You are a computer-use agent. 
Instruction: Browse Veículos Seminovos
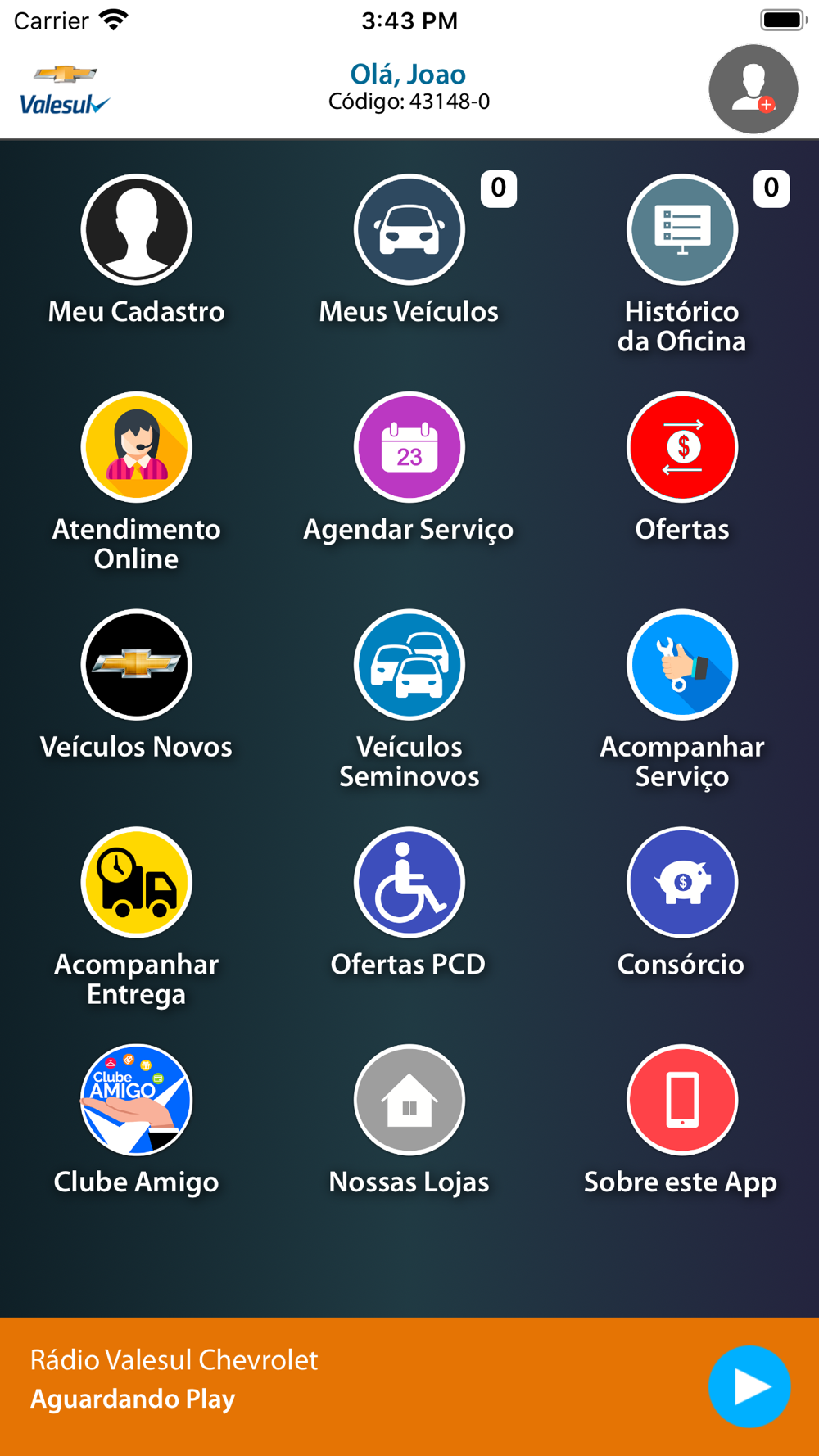coord(409,665)
